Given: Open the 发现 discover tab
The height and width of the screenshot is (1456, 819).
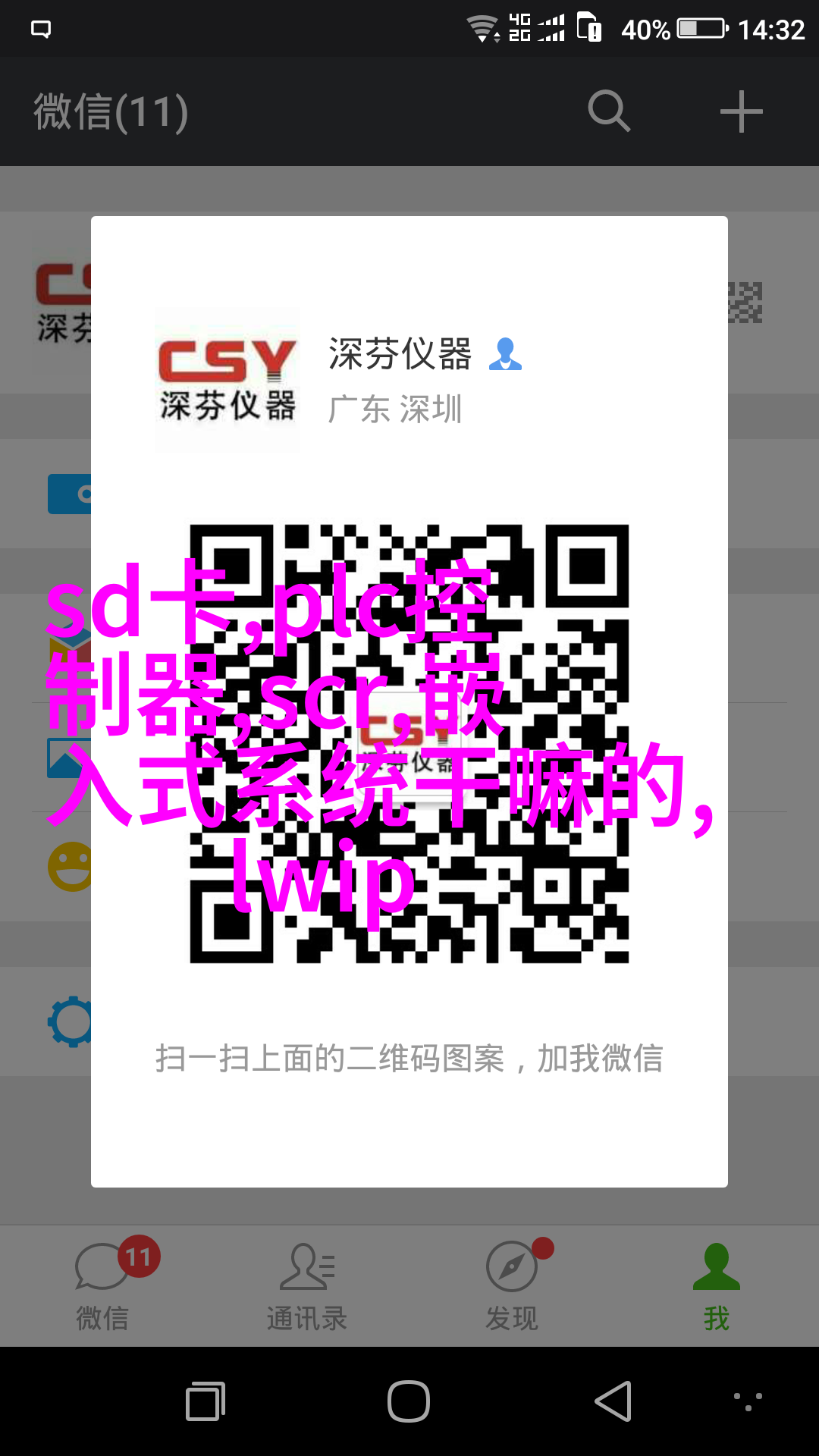Looking at the screenshot, I should pyautogui.click(x=512, y=1286).
